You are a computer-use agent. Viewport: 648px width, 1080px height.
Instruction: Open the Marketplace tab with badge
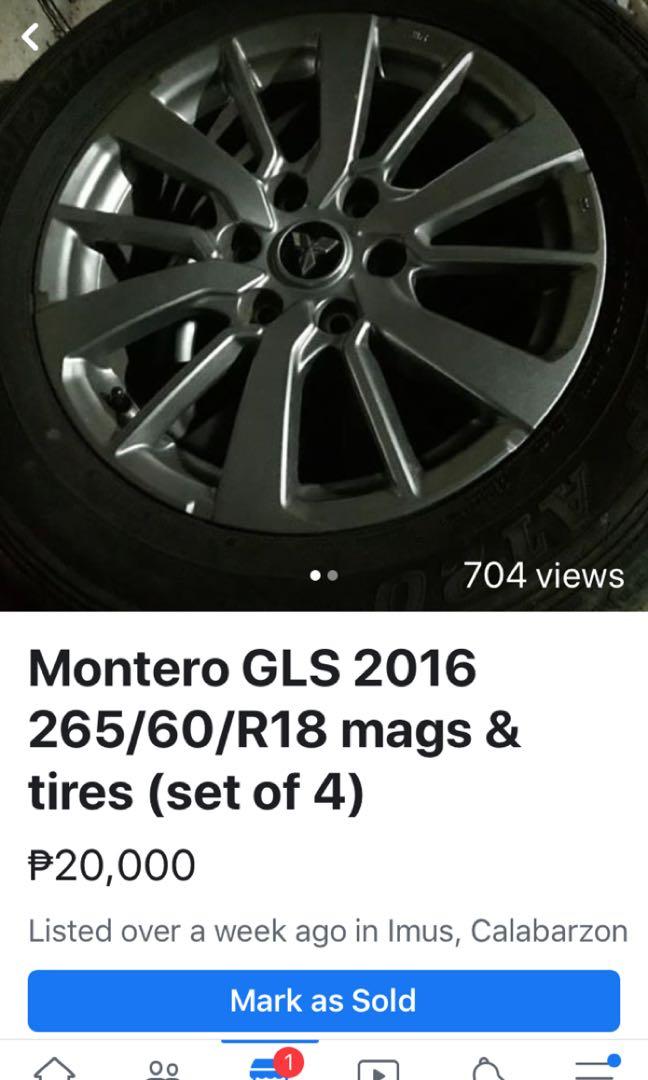pos(270,1066)
